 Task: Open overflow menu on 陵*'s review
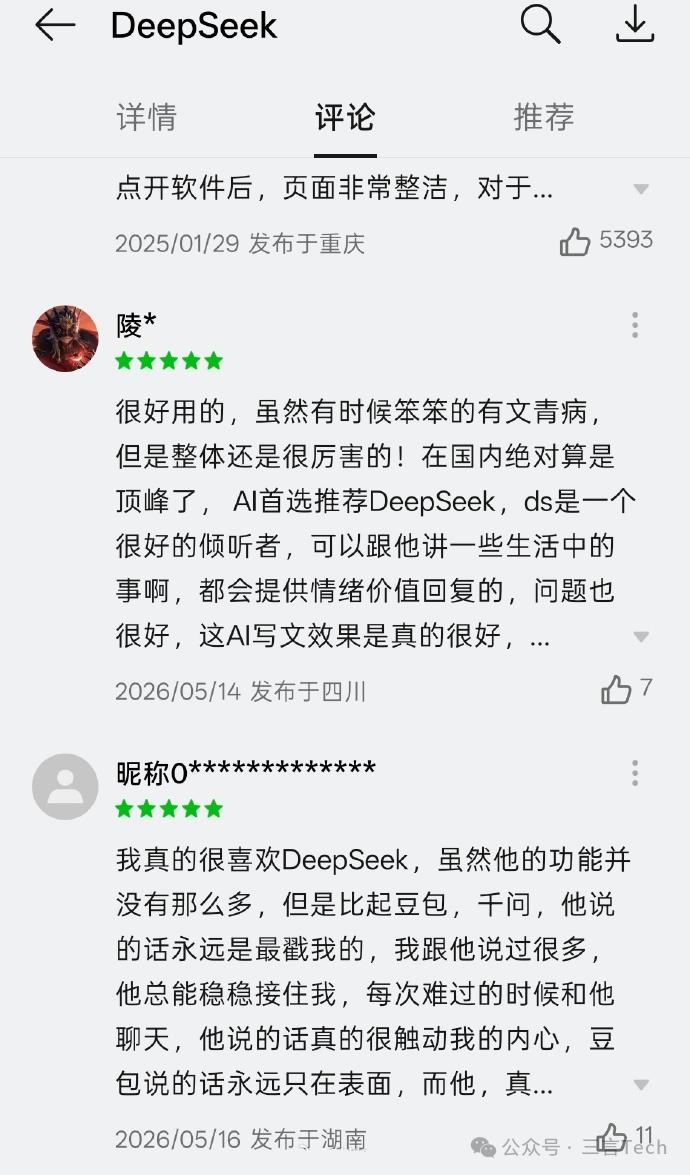coord(635,325)
